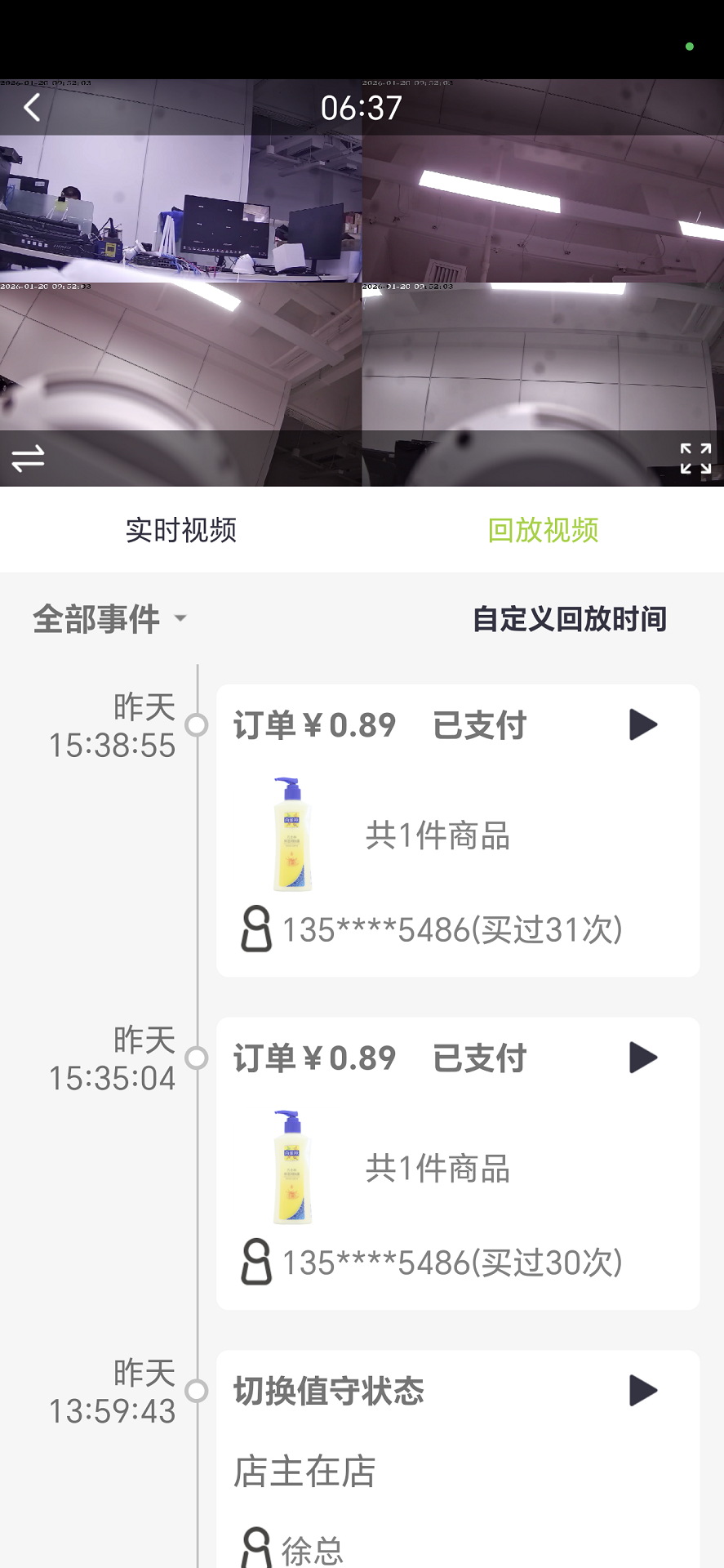Open fullscreen view of camera grid
The width and height of the screenshot is (724, 1568).
pyautogui.click(x=697, y=459)
